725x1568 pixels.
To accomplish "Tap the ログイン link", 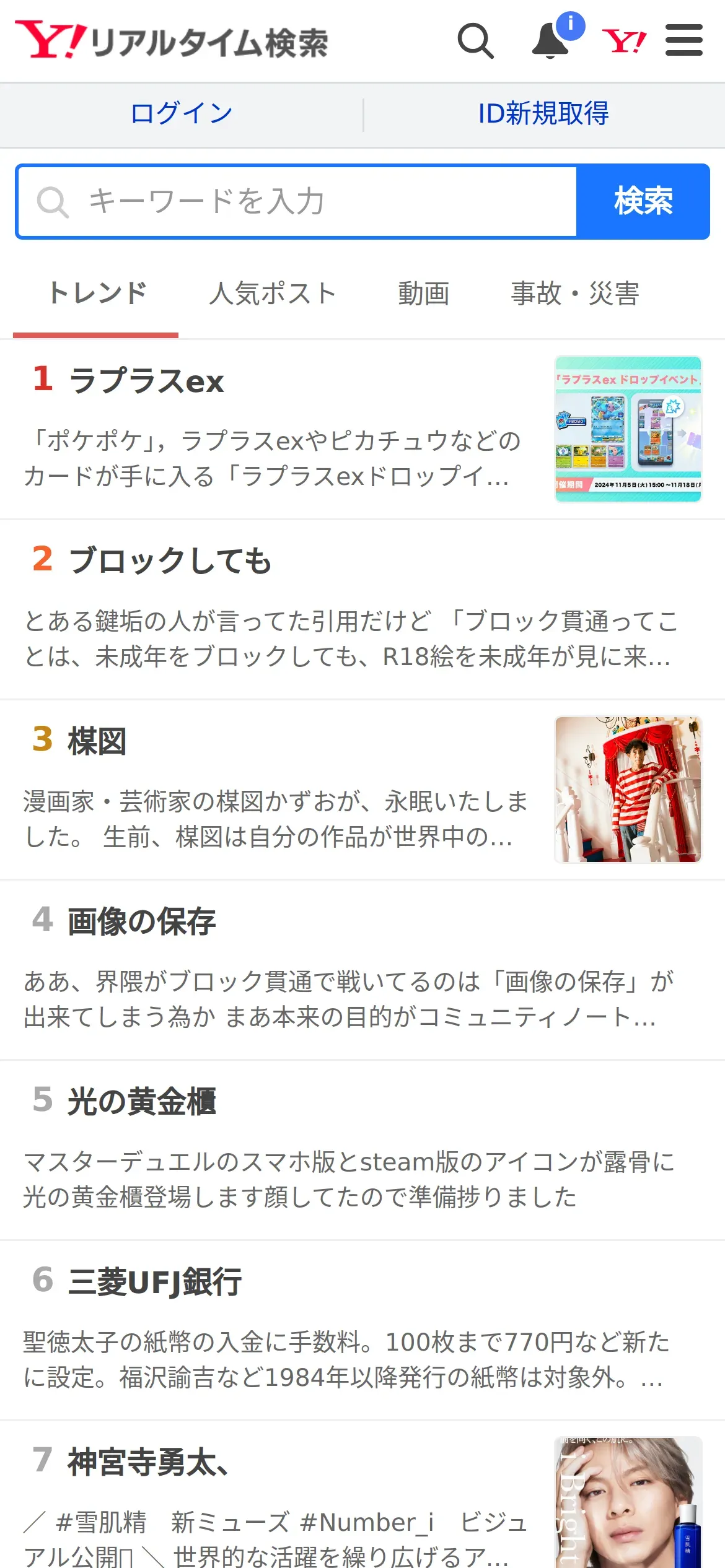I will click(x=182, y=114).
